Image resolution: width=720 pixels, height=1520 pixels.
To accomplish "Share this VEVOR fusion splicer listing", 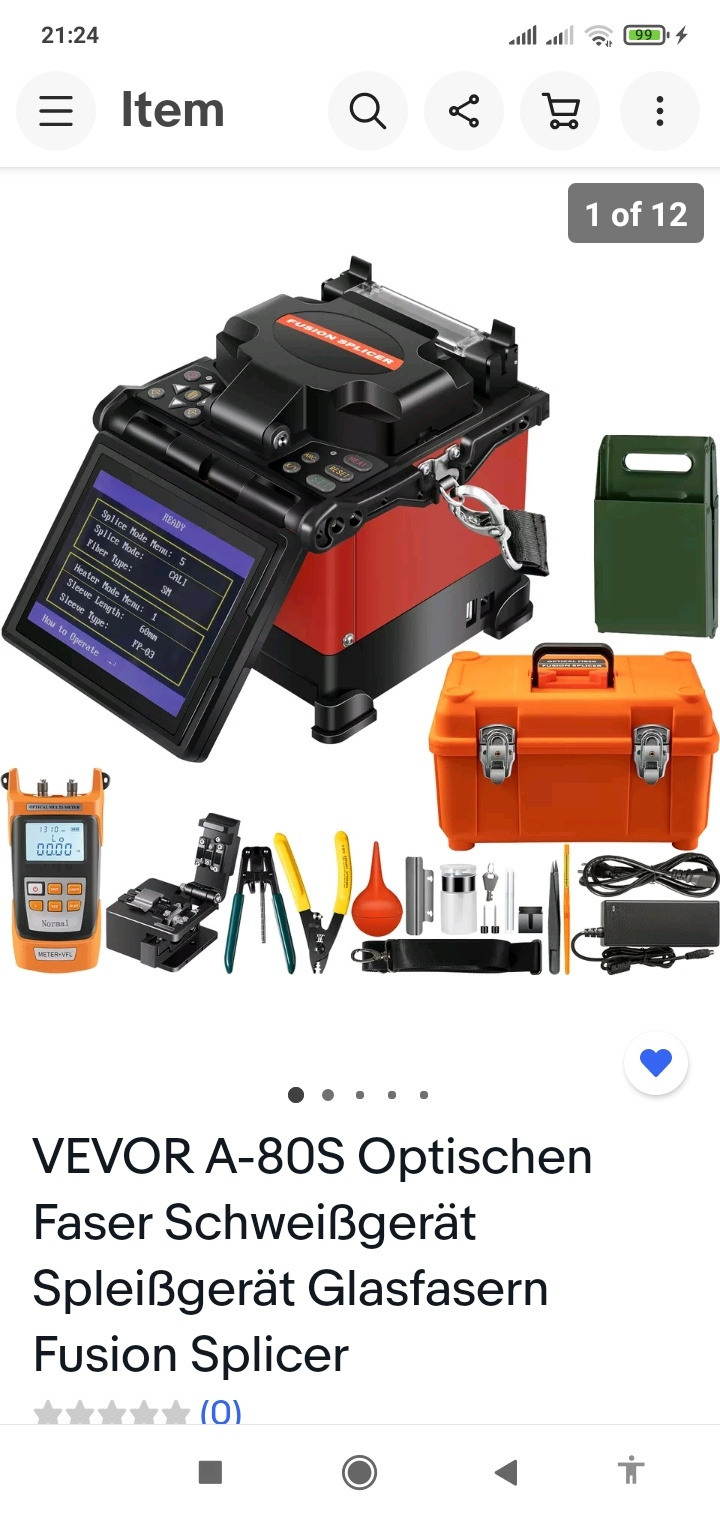I will pos(464,111).
